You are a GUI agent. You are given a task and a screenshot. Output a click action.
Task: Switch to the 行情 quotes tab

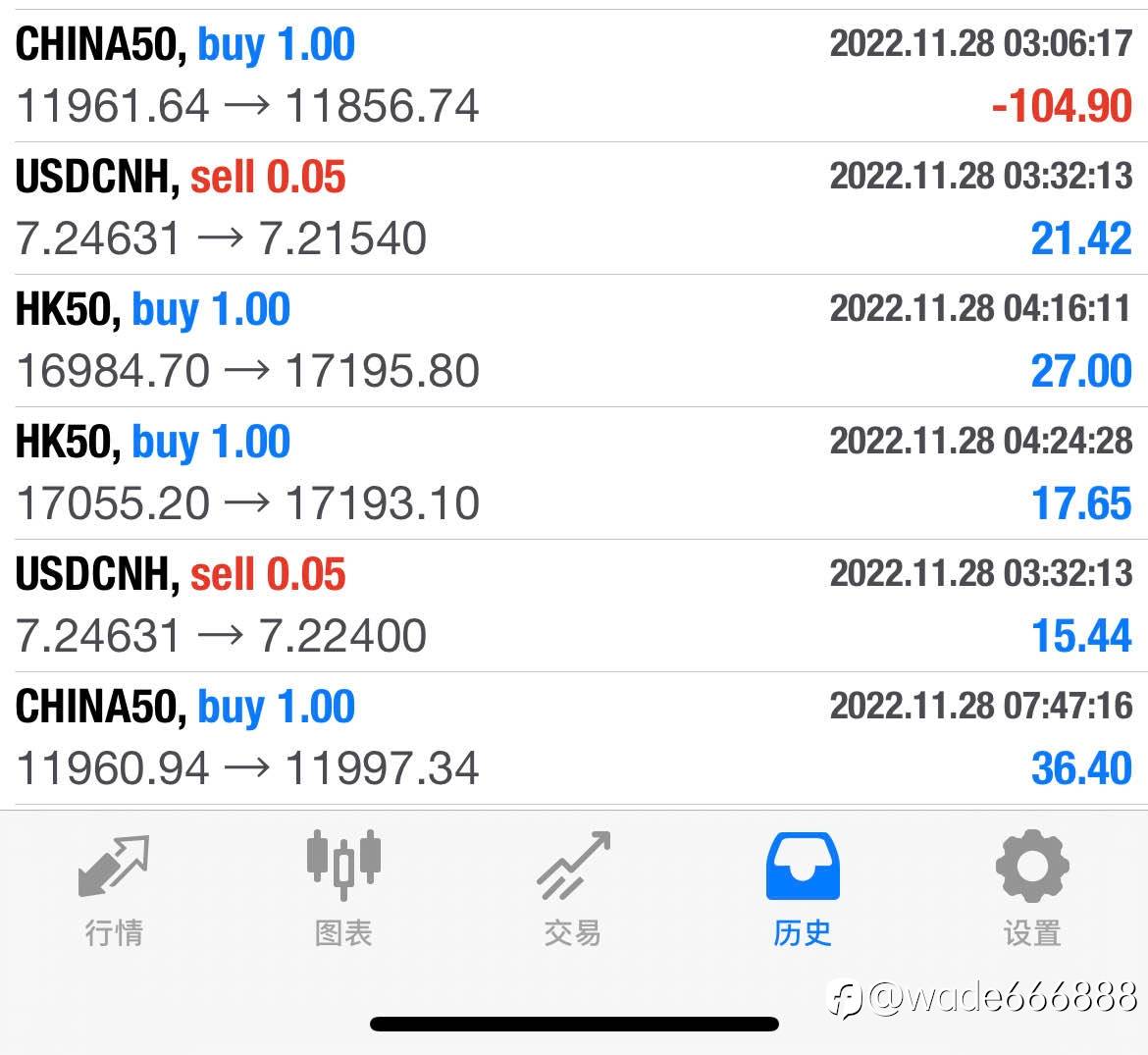click(114, 889)
